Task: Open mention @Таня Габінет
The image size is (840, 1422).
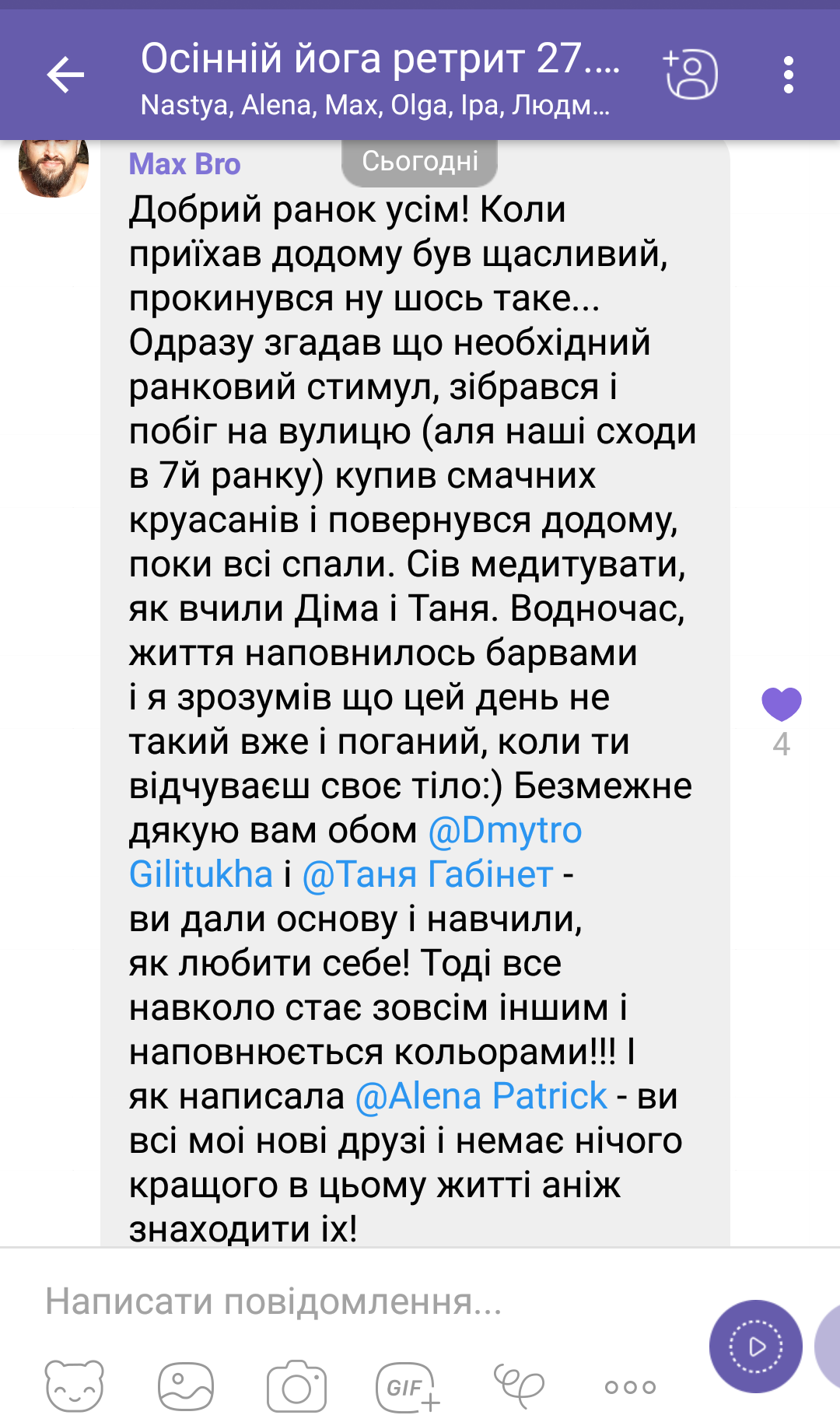Action: pyautogui.click(x=428, y=875)
